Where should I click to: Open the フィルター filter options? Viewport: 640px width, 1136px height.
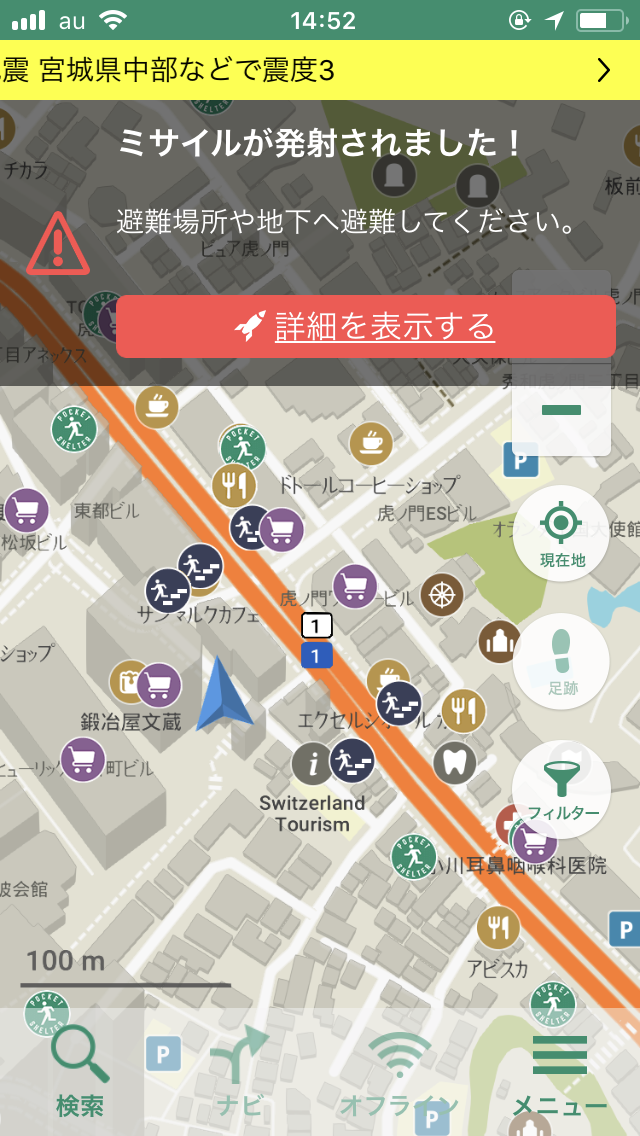562,789
